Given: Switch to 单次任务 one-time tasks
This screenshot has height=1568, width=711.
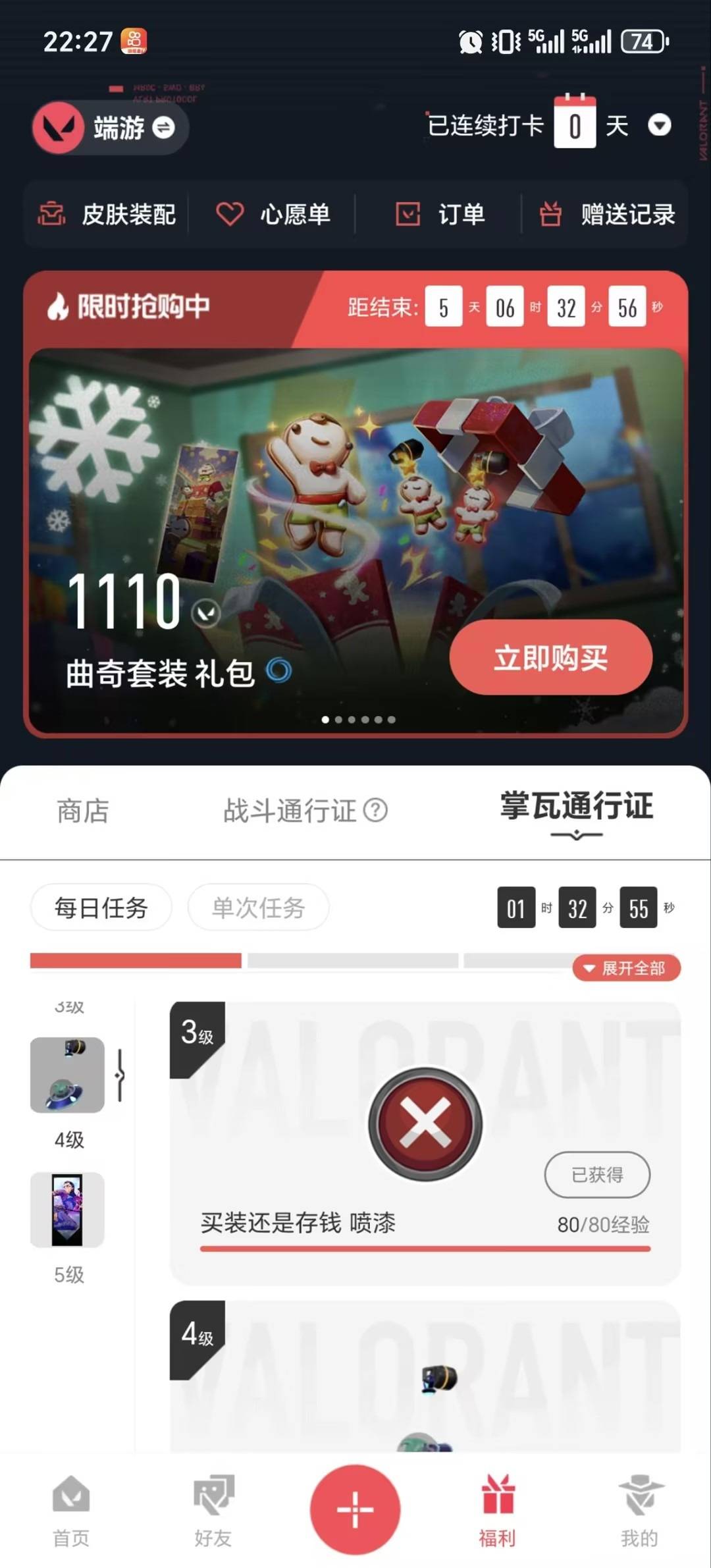Looking at the screenshot, I should [x=257, y=907].
